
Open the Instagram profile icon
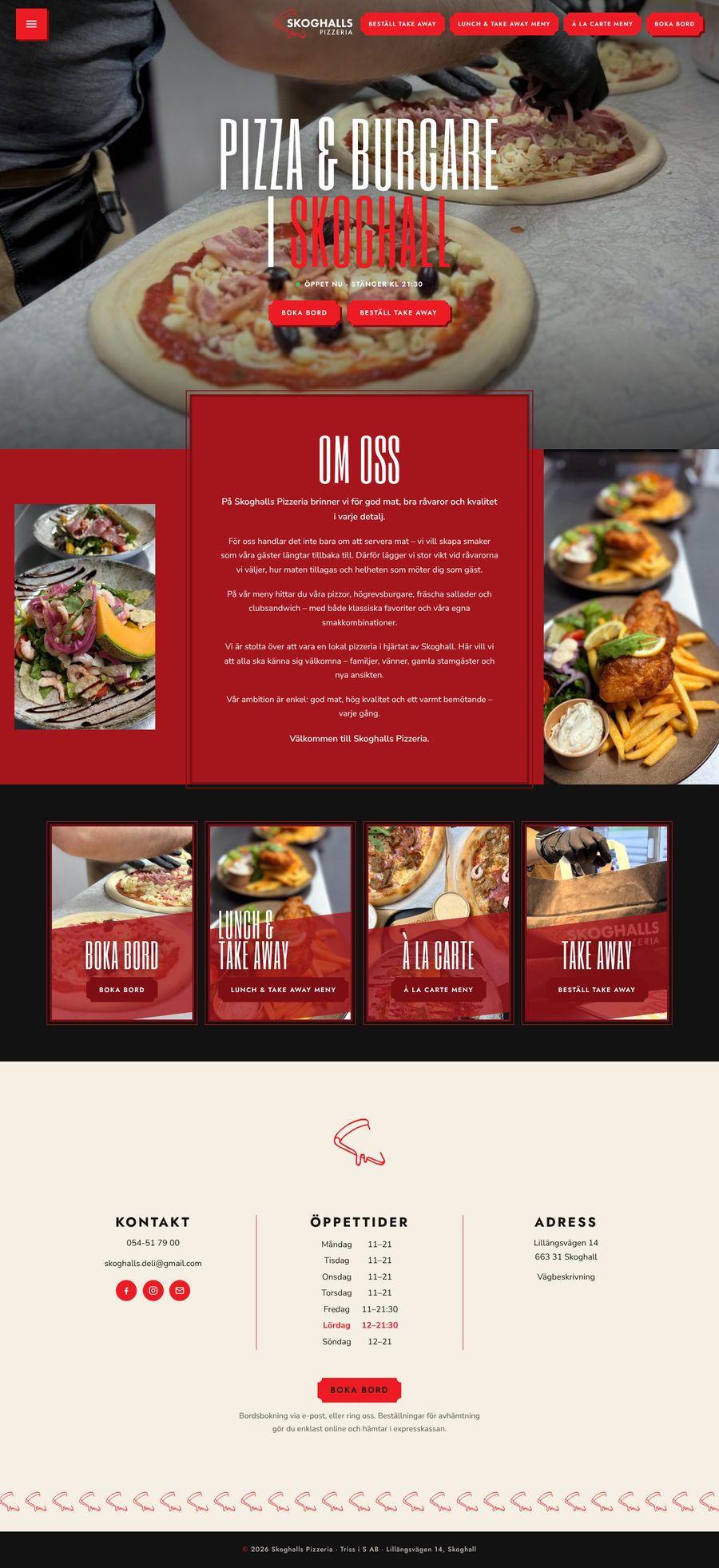(153, 1290)
